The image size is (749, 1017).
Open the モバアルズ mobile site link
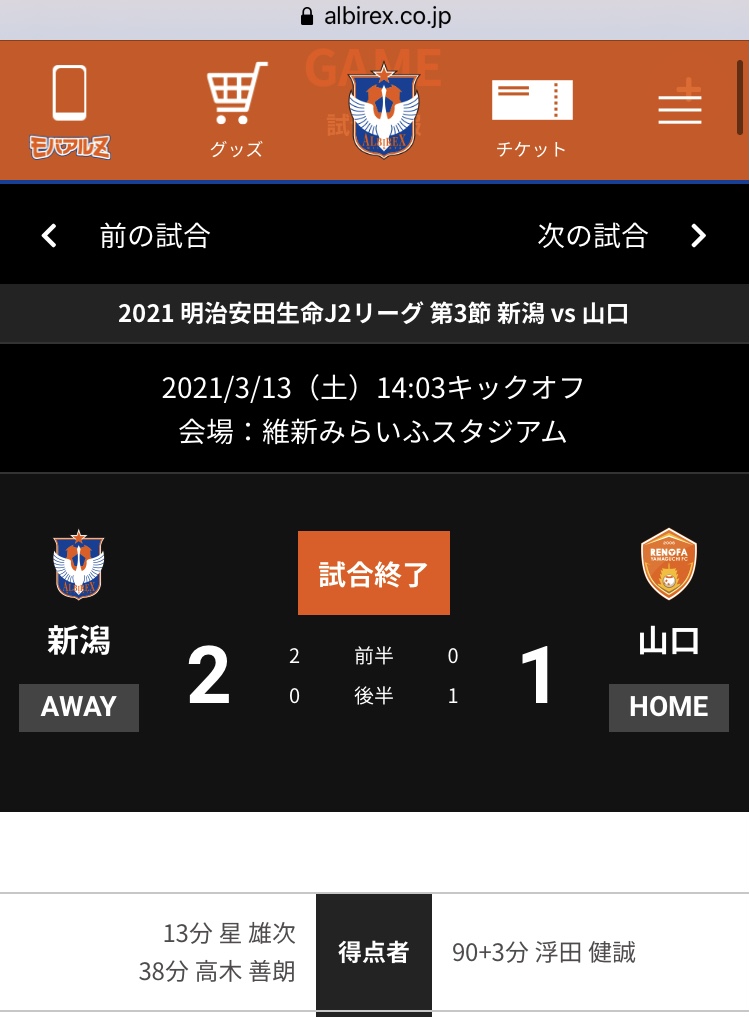(70, 111)
